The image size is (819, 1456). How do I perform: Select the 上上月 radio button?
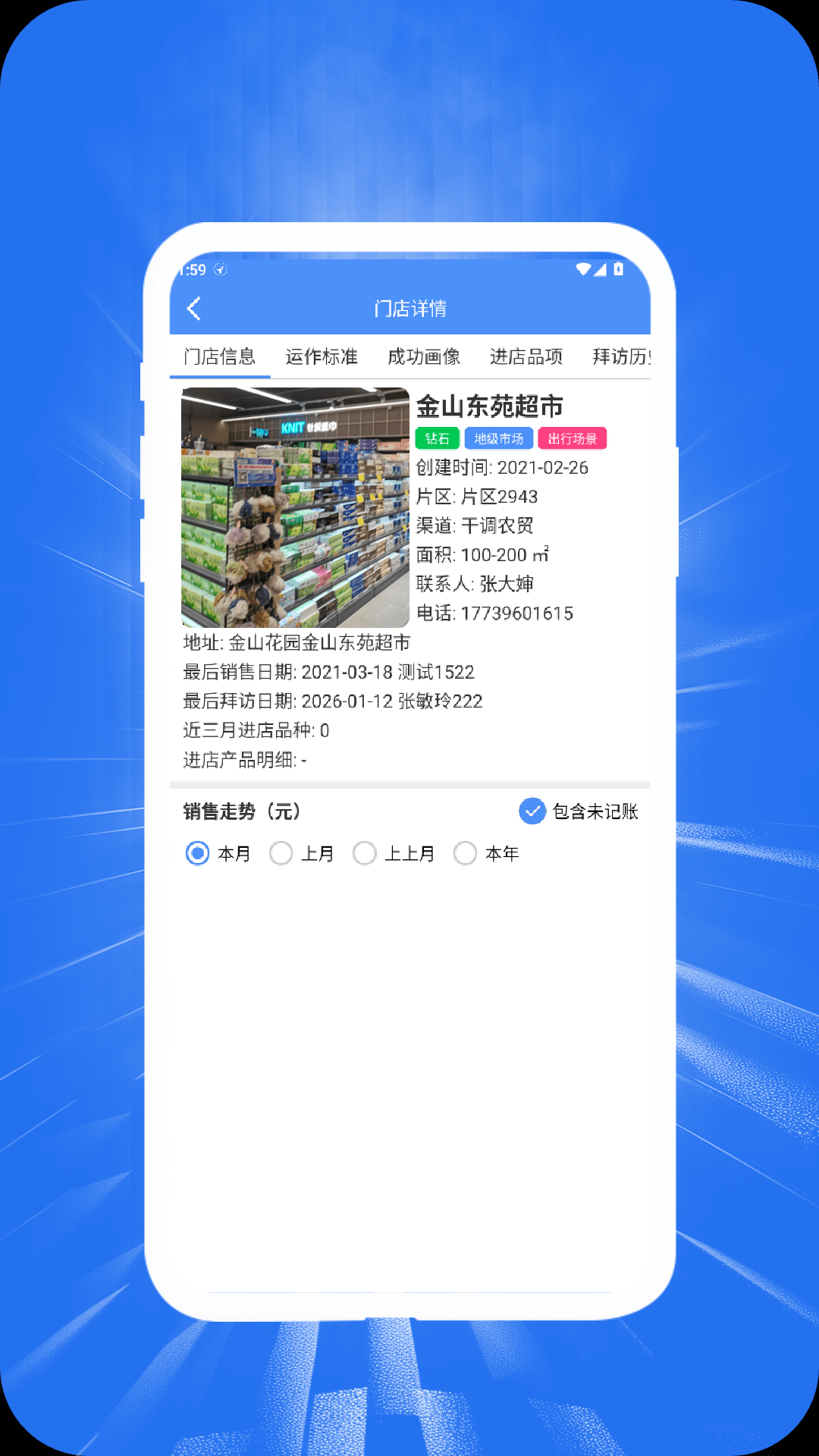click(366, 853)
